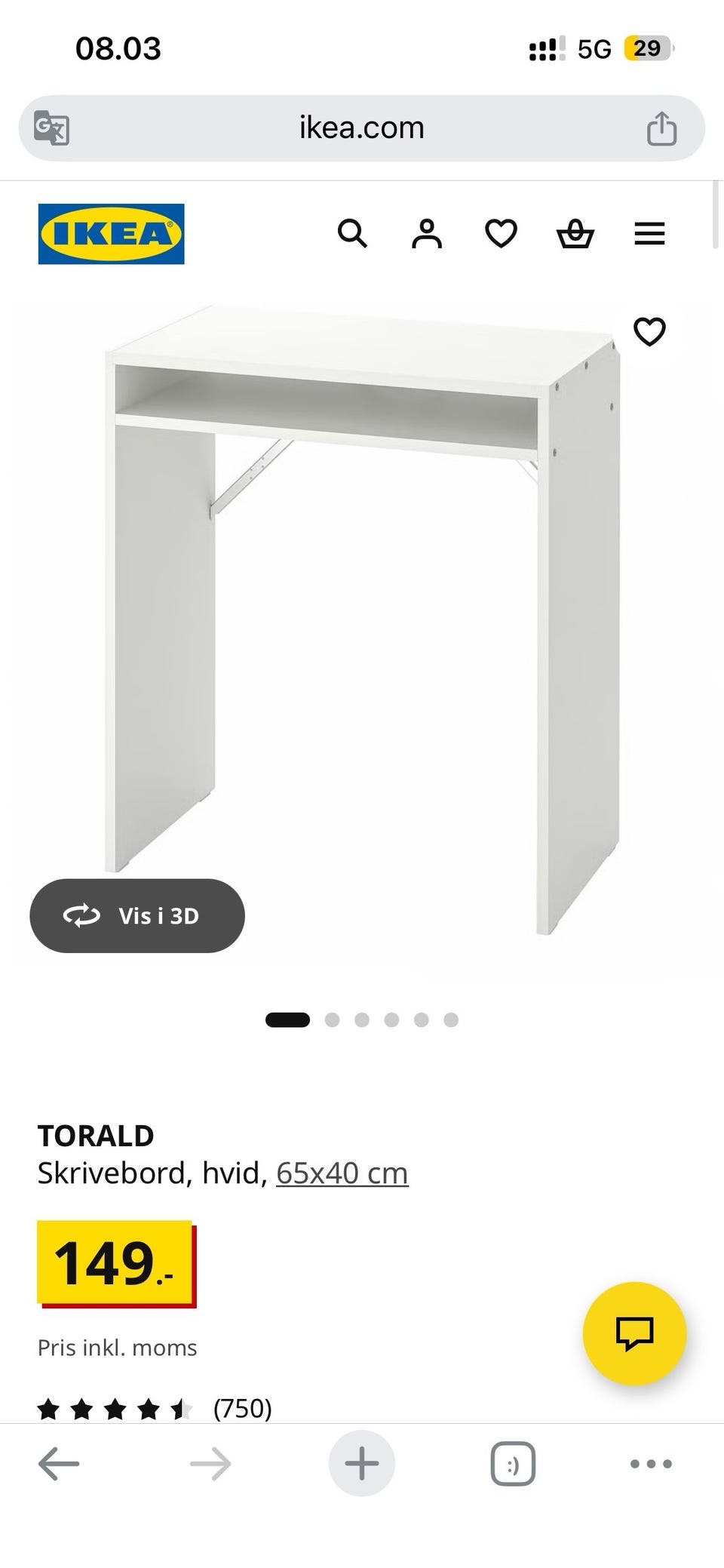The height and width of the screenshot is (1568, 724).
Task: Open the favourites heart in the header
Action: 501,234
